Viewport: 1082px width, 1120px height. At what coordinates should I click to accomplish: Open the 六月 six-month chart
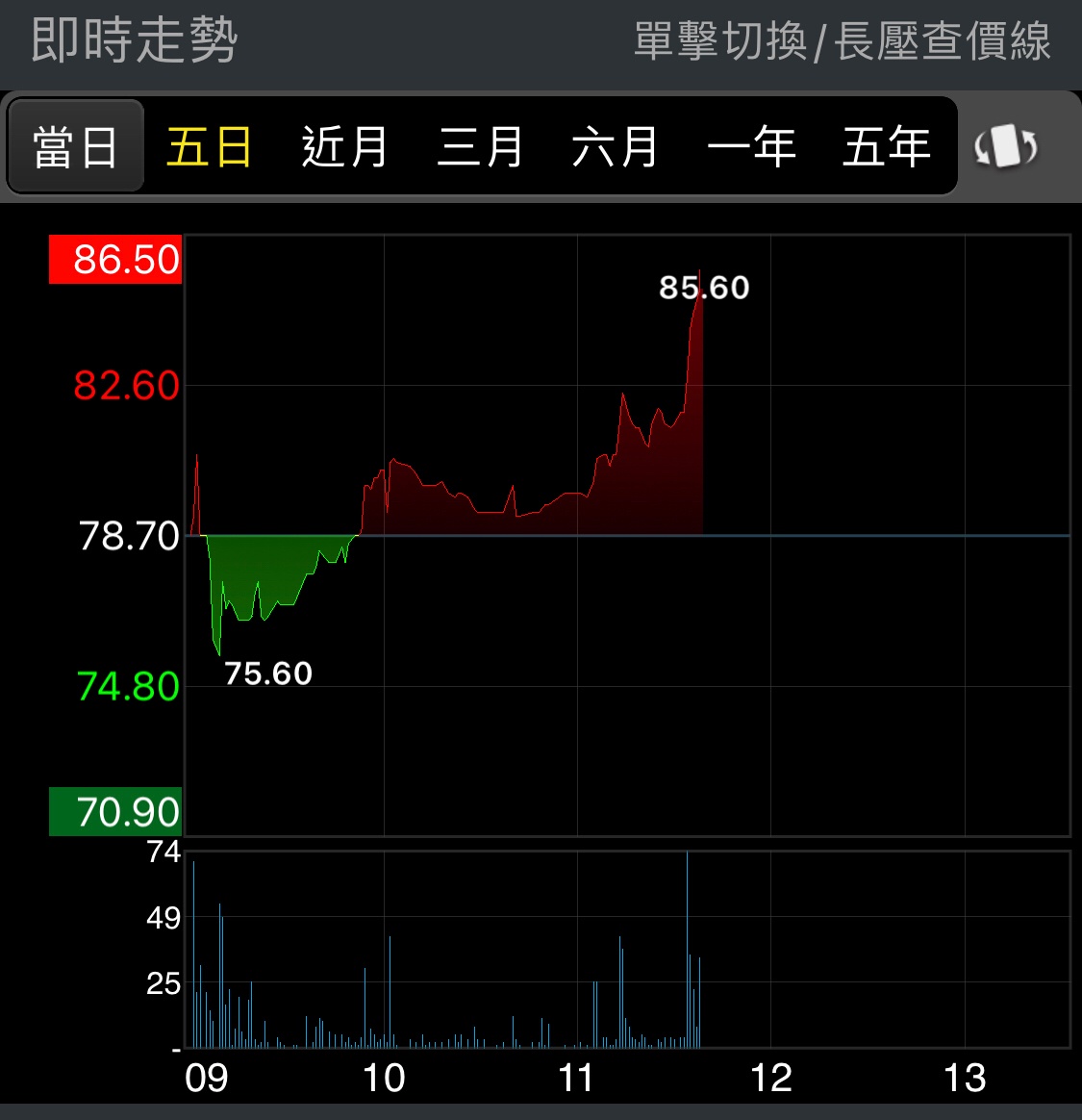click(x=615, y=147)
